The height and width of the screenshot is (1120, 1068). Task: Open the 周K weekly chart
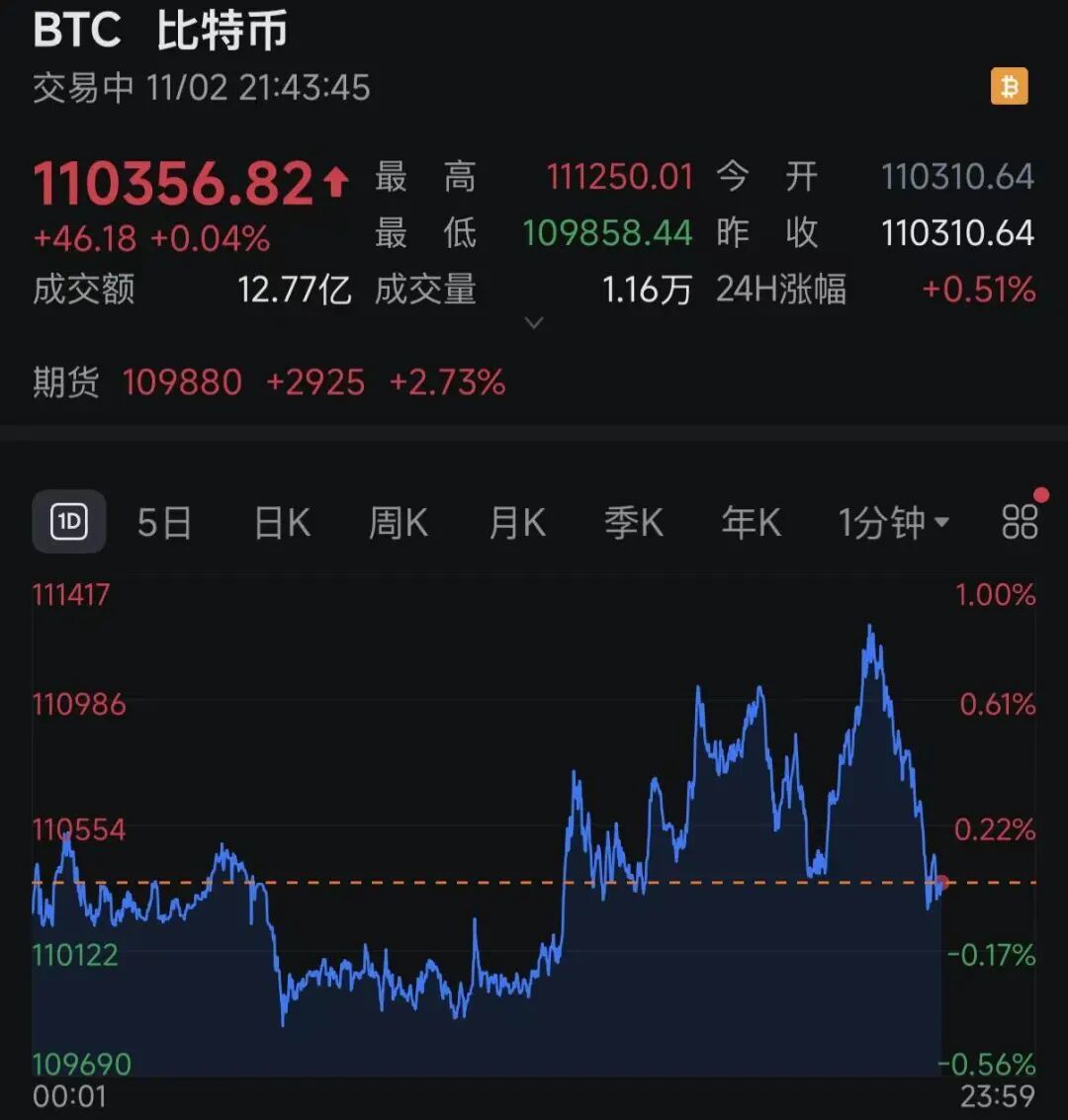click(x=398, y=522)
